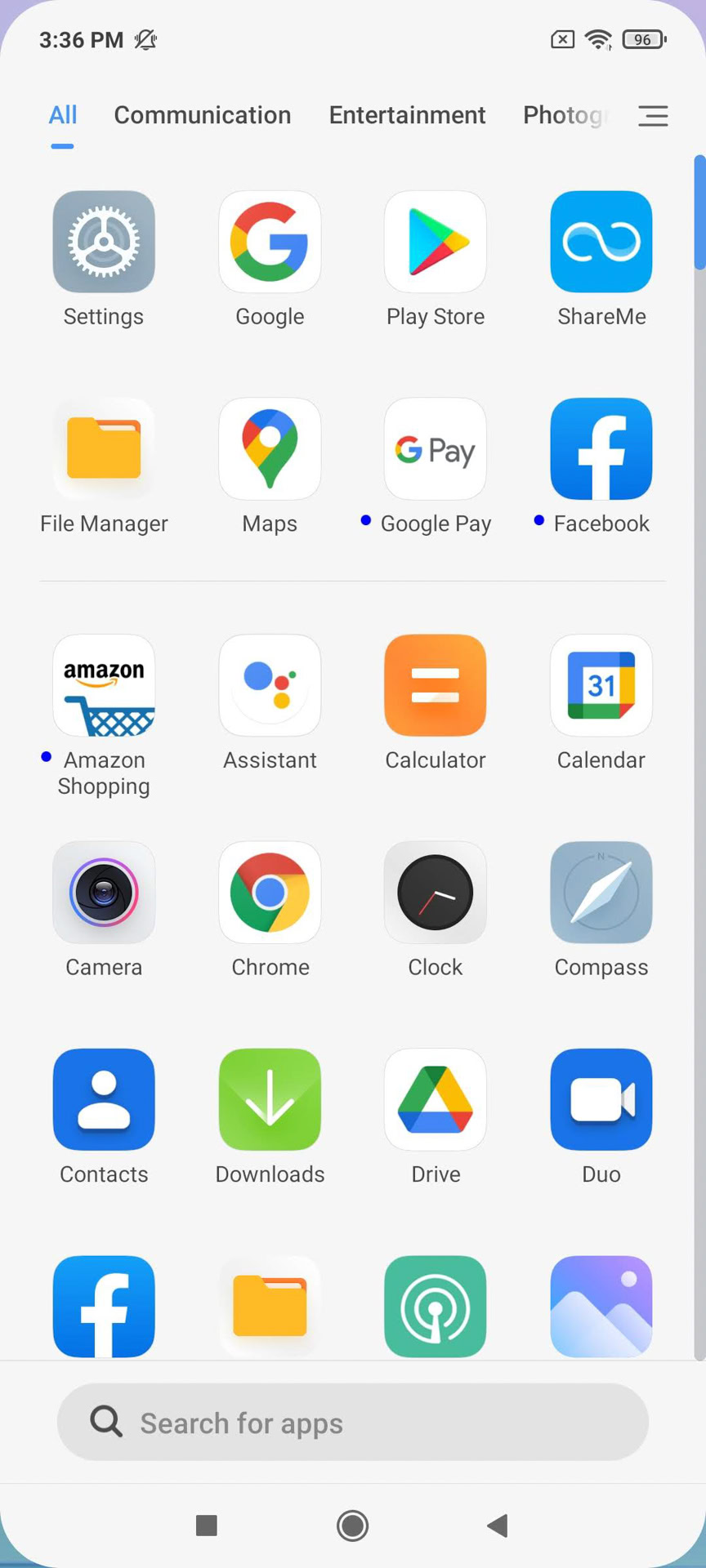The image size is (706, 1568).
Task: Tap the Search for apps field
Action: point(353,1423)
